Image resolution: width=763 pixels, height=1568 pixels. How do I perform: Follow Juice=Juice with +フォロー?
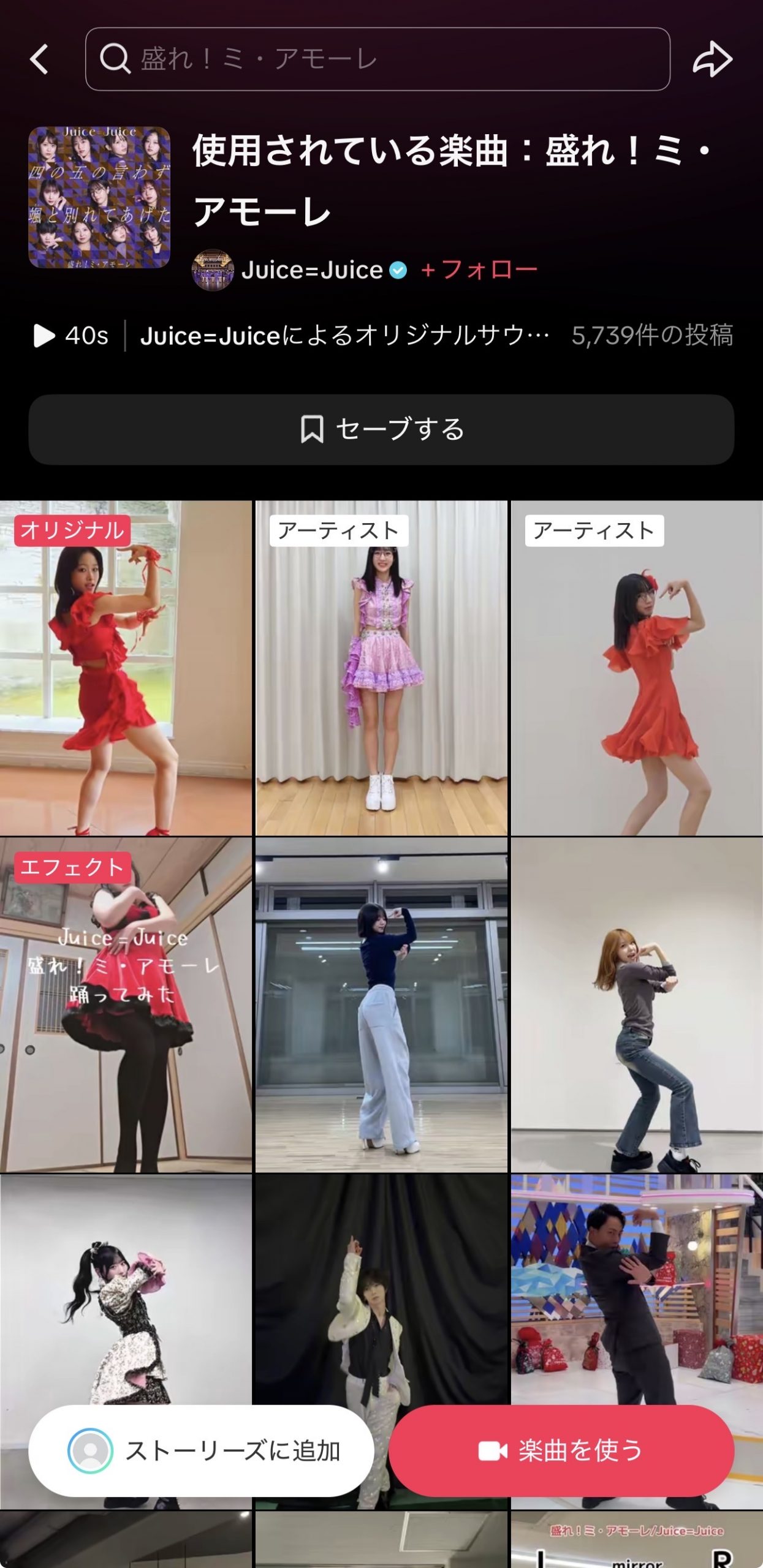(x=479, y=270)
